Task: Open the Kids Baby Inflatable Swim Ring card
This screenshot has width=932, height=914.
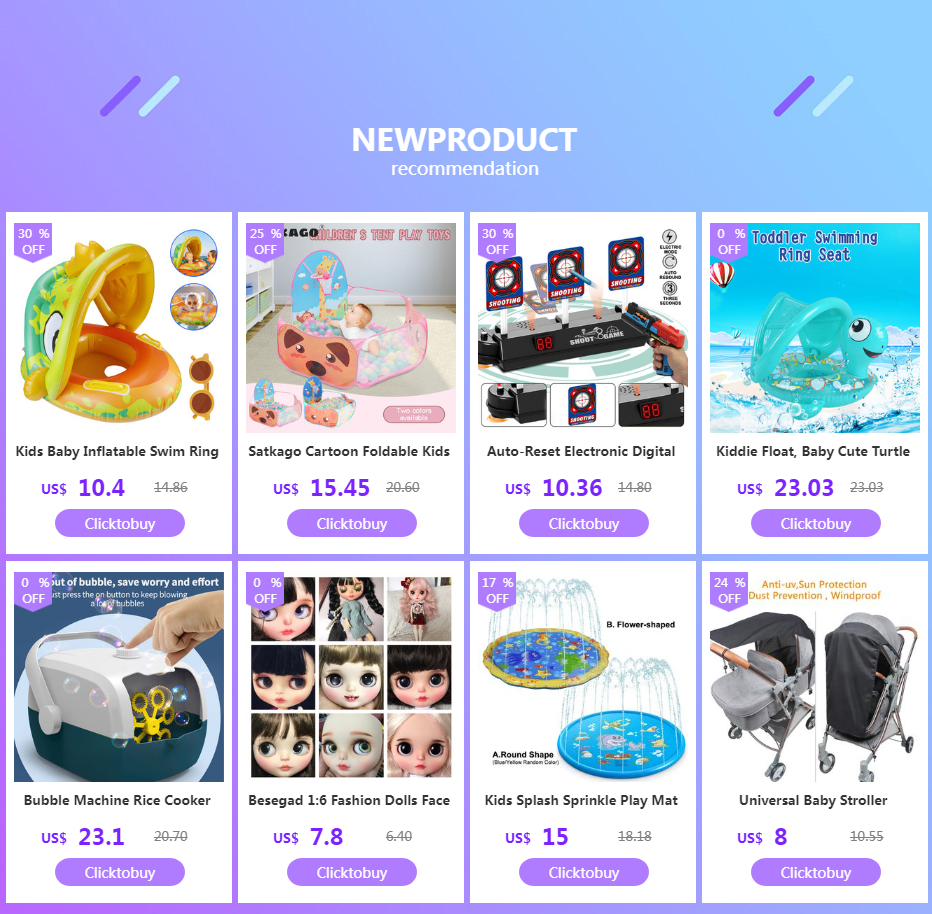Action: (x=118, y=330)
